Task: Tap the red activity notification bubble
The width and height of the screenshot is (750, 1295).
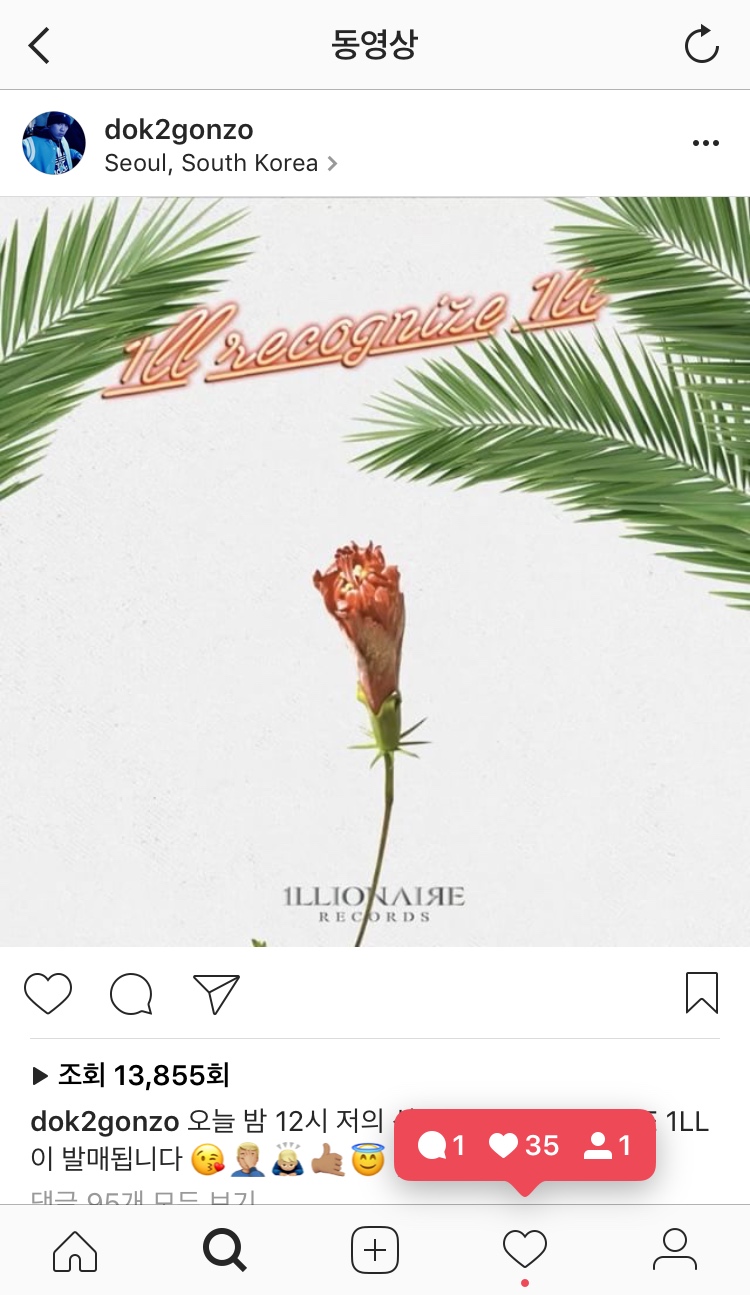Action: click(525, 1145)
